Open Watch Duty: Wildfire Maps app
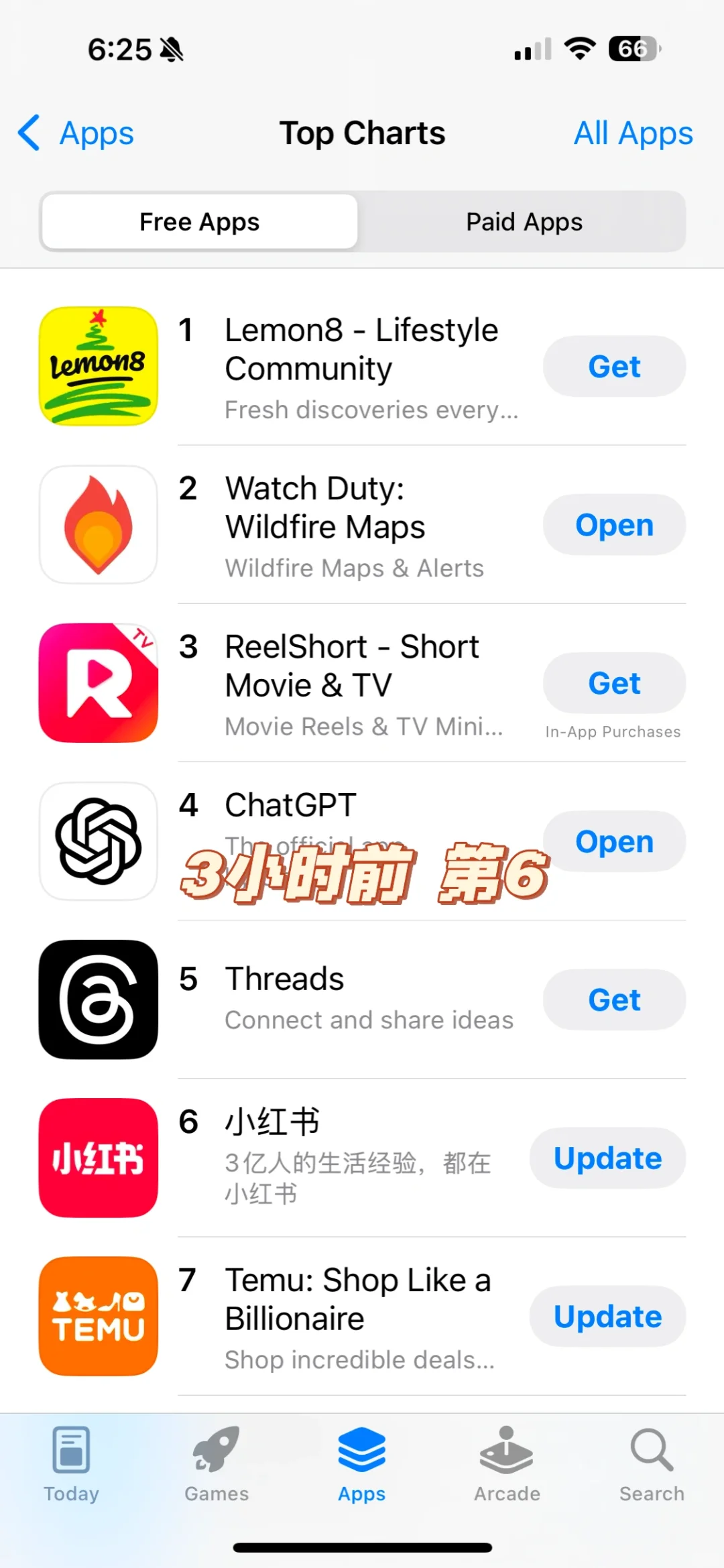 pos(614,525)
